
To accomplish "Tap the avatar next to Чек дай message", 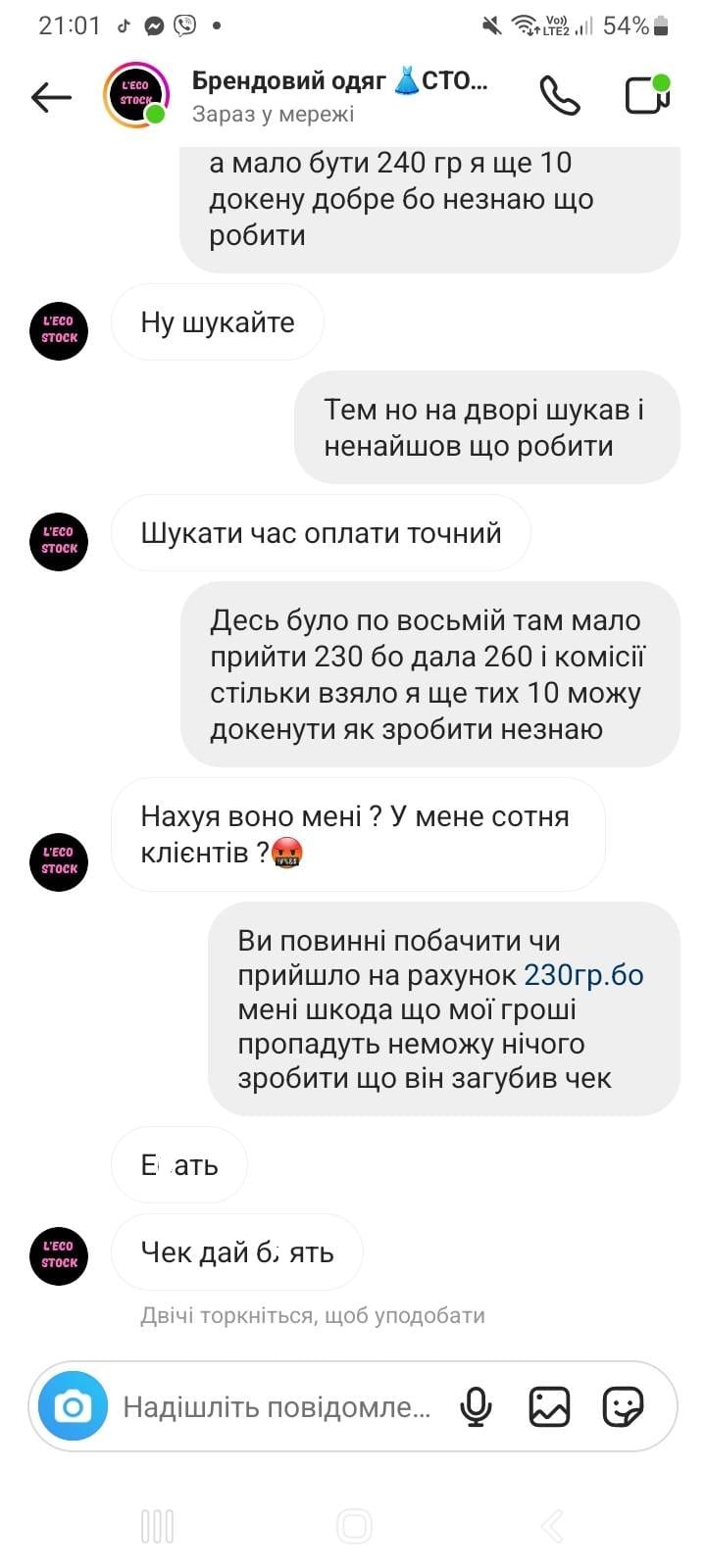I will click(x=58, y=1255).
